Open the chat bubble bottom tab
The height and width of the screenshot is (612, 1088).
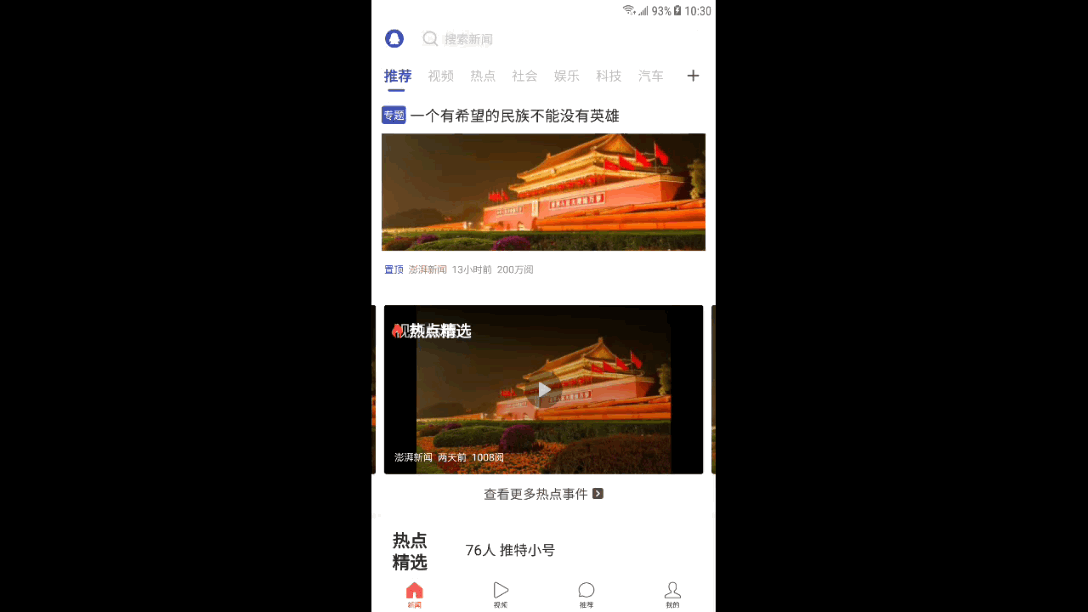point(586,594)
